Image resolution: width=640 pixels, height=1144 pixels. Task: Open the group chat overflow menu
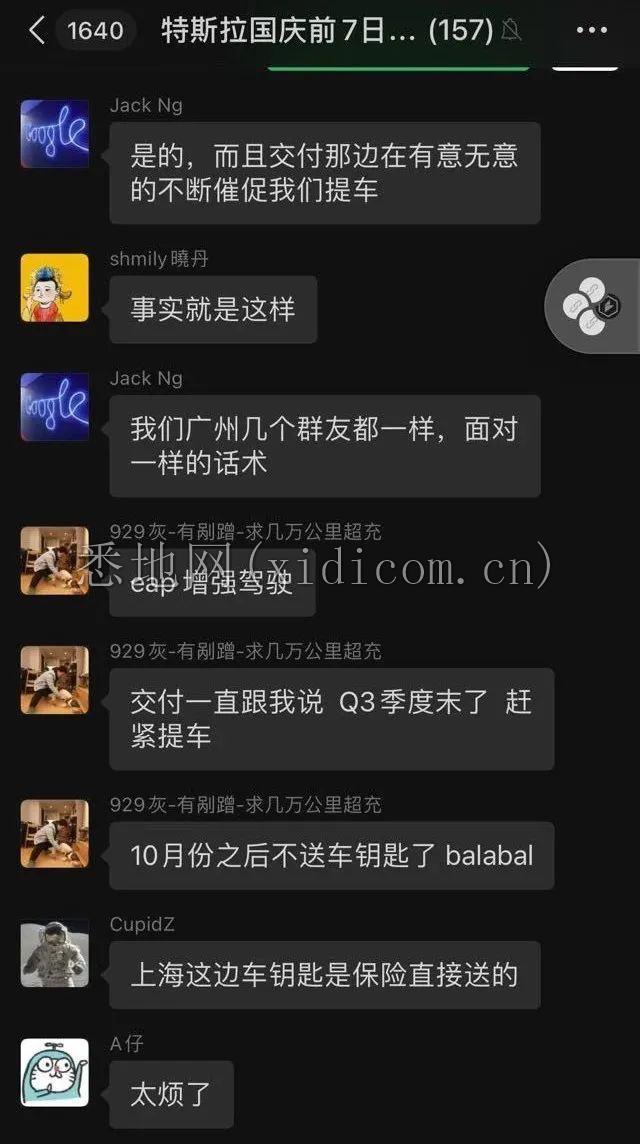592,31
